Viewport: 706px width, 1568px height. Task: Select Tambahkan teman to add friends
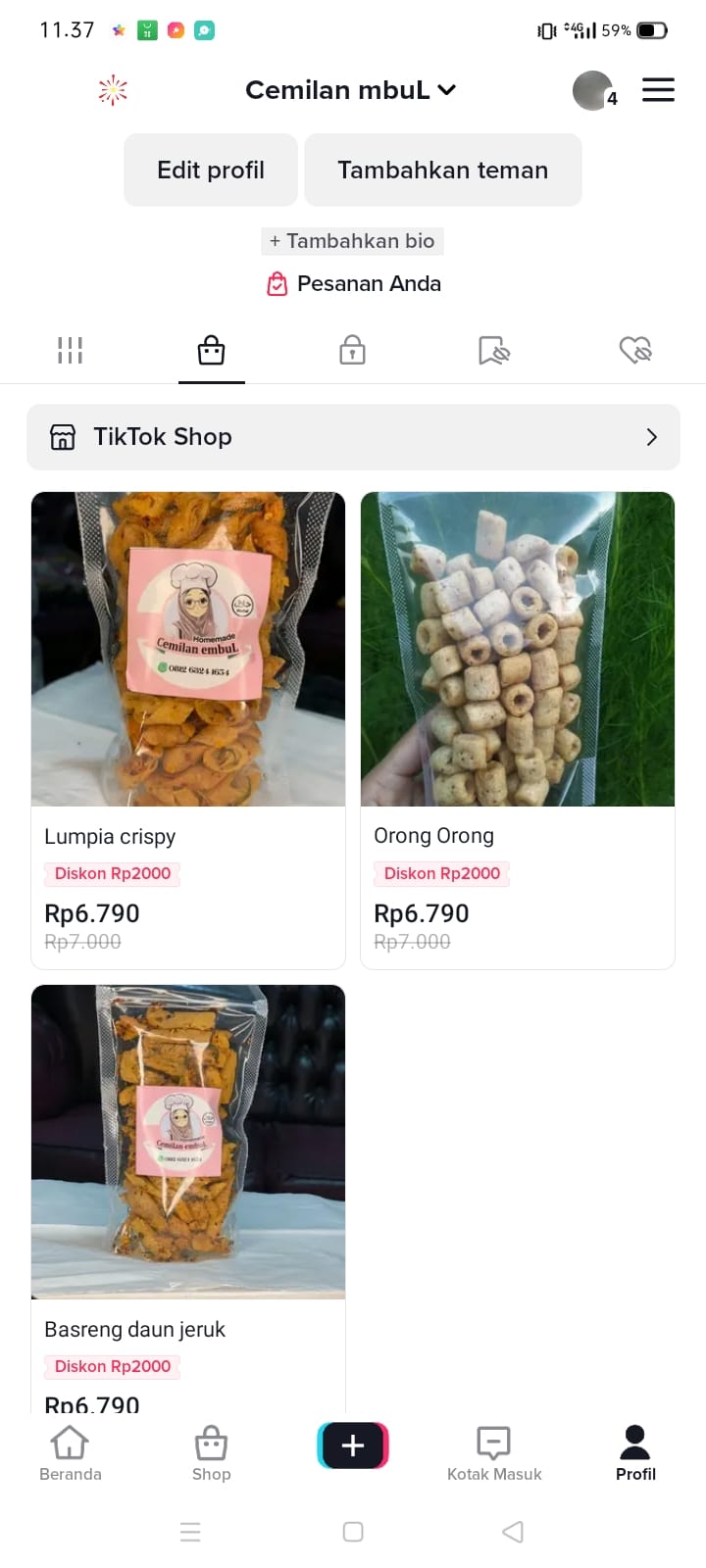(442, 170)
